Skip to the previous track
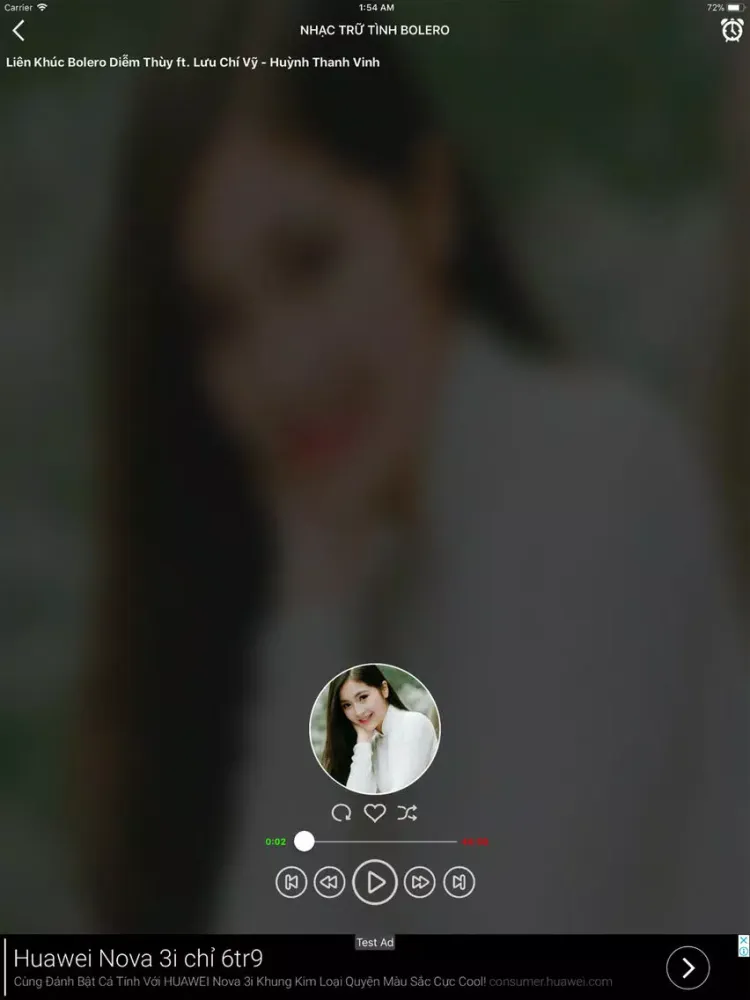This screenshot has width=750, height=1000. tap(291, 882)
